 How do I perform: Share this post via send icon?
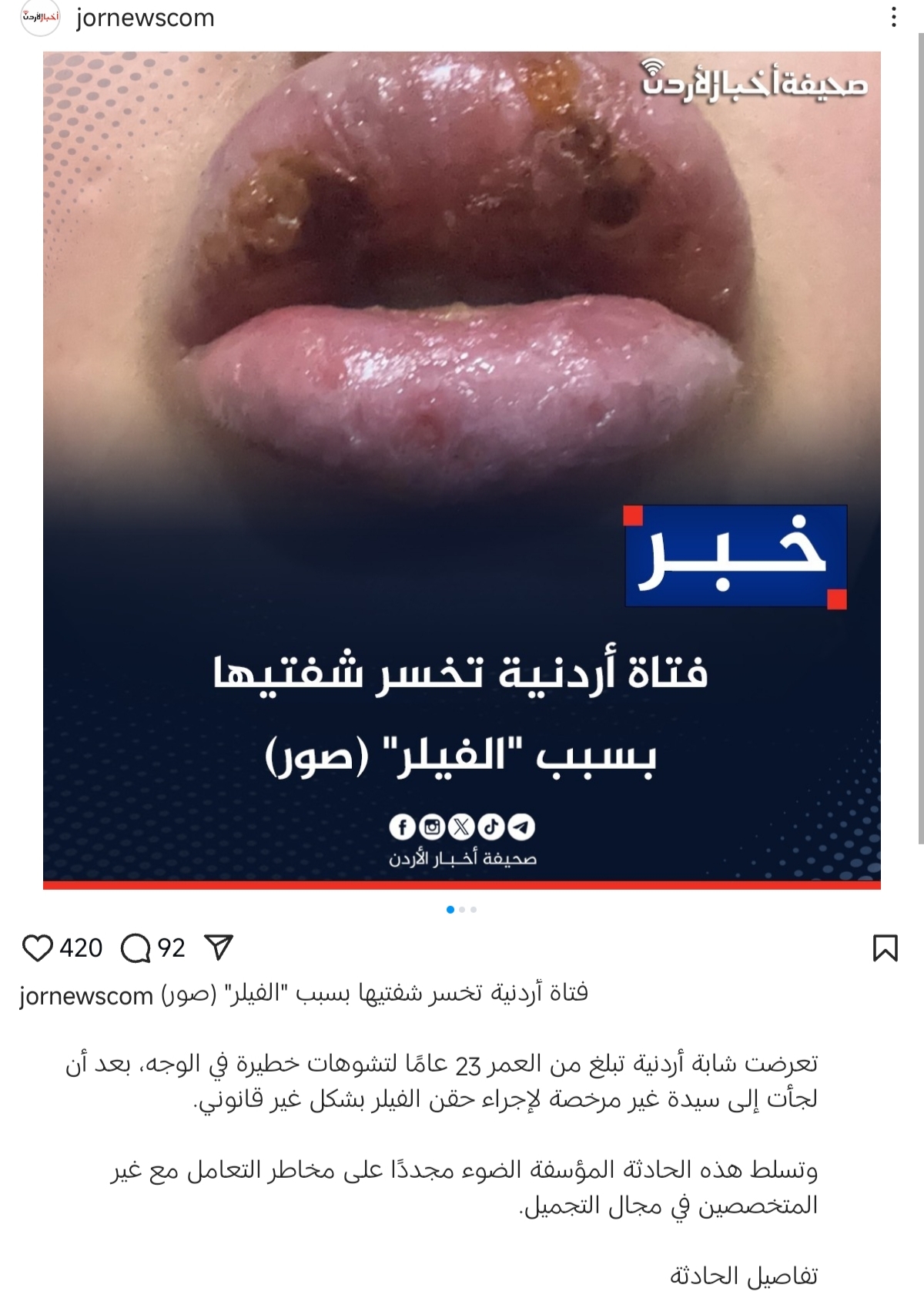(x=219, y=948)
